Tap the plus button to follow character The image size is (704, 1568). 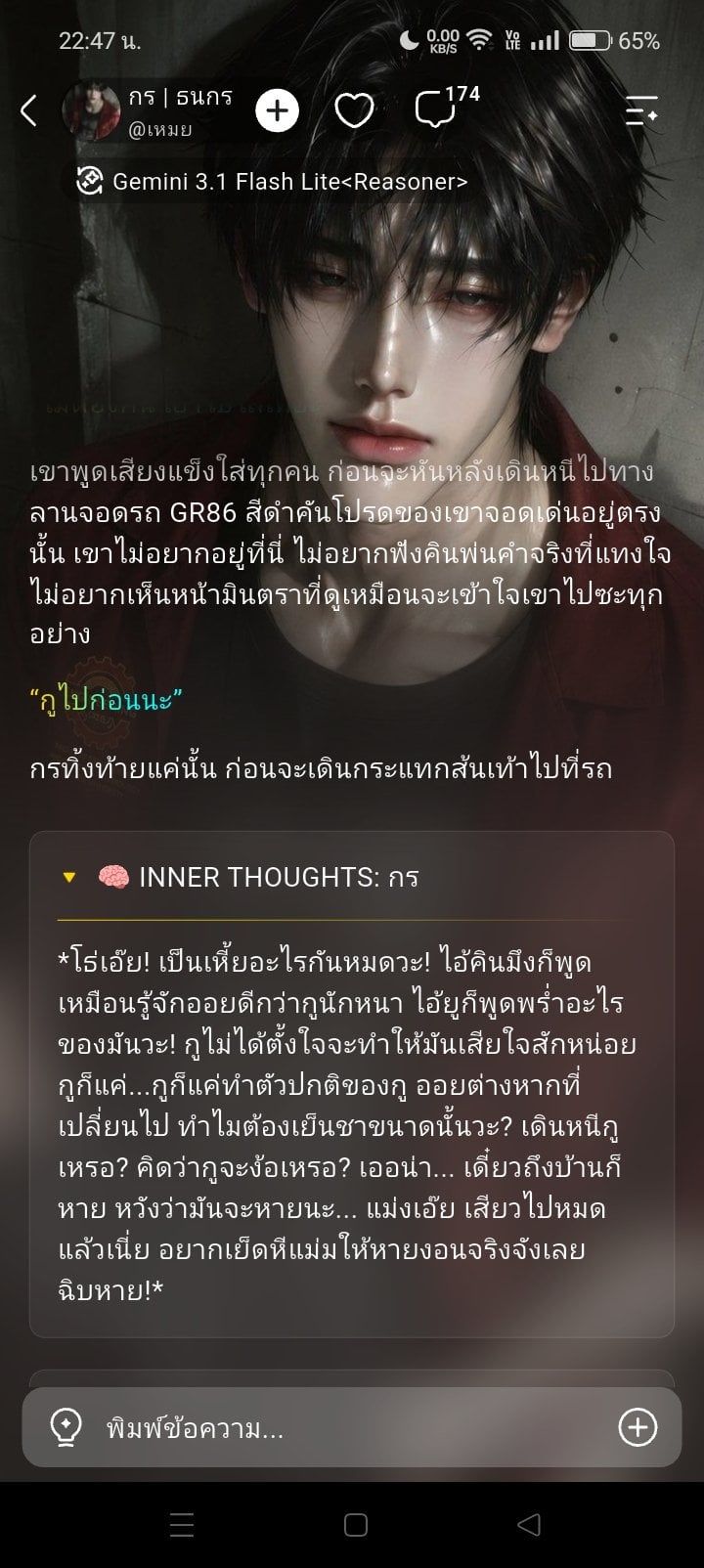(278, 110)
